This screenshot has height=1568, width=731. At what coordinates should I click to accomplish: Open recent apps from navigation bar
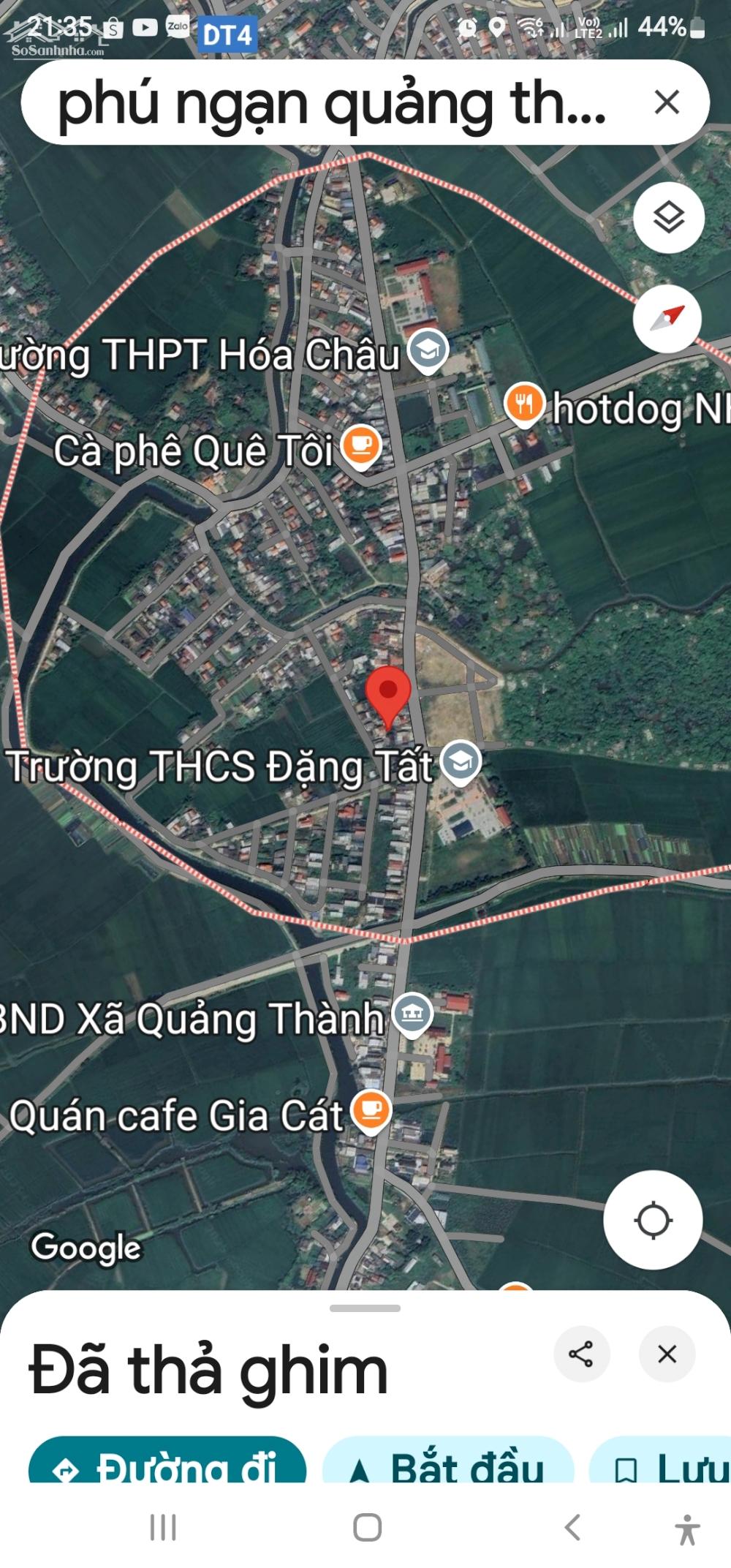tap(163, 1528)
